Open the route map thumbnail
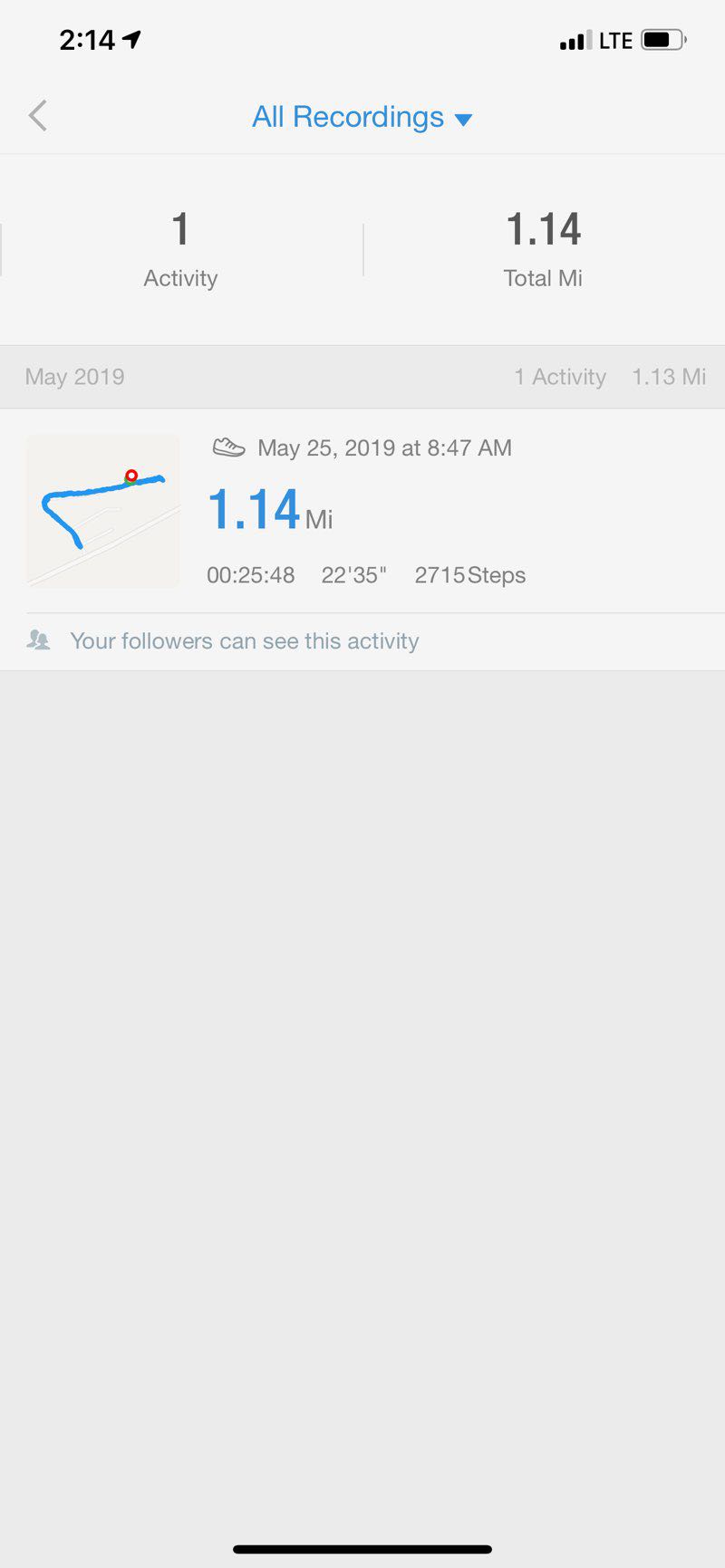Viewport: 725px width, 1568px height. tap(102, 511)
